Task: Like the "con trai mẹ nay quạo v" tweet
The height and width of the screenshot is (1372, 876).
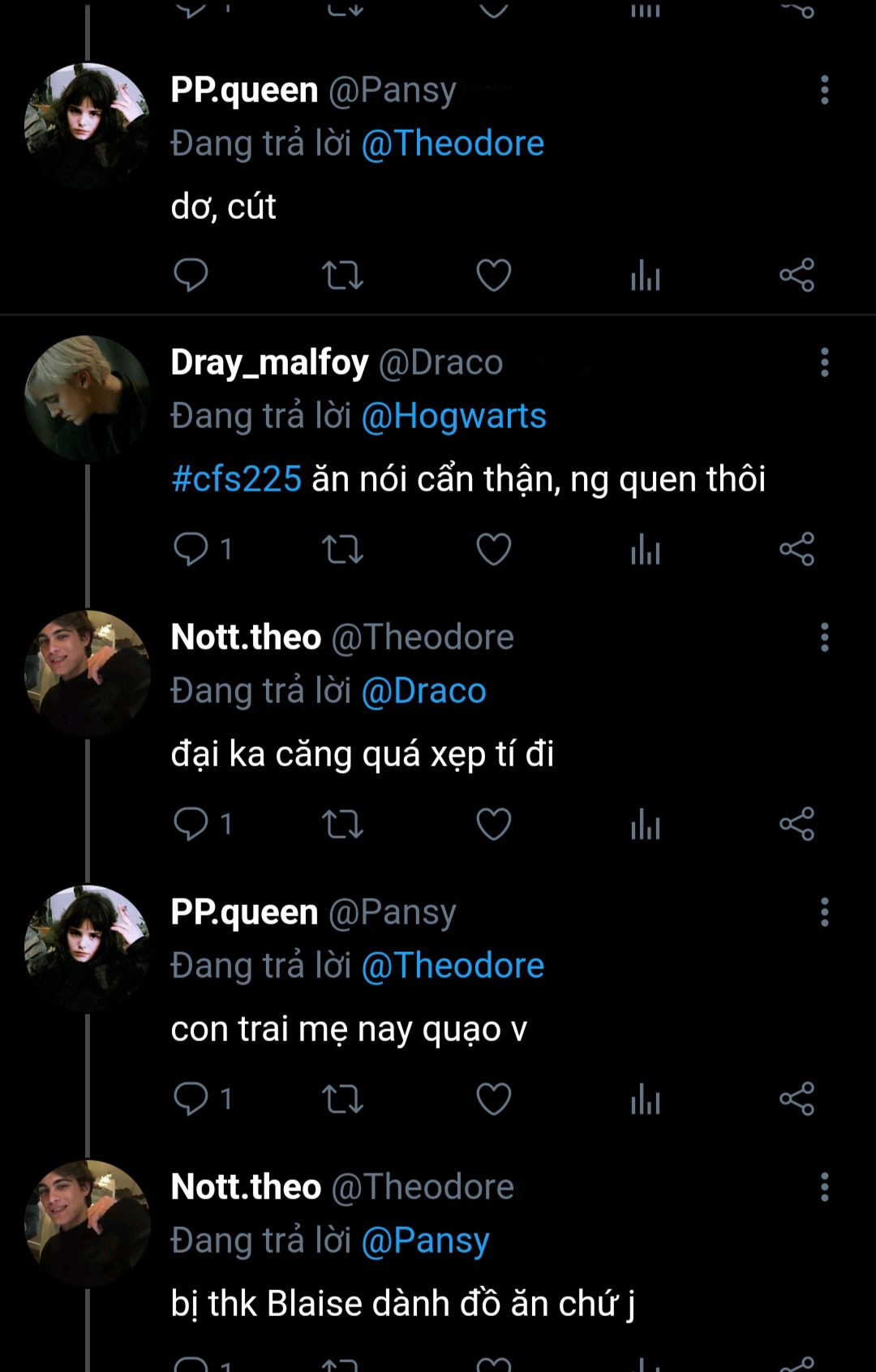Action: click(x=493, y=1100)
